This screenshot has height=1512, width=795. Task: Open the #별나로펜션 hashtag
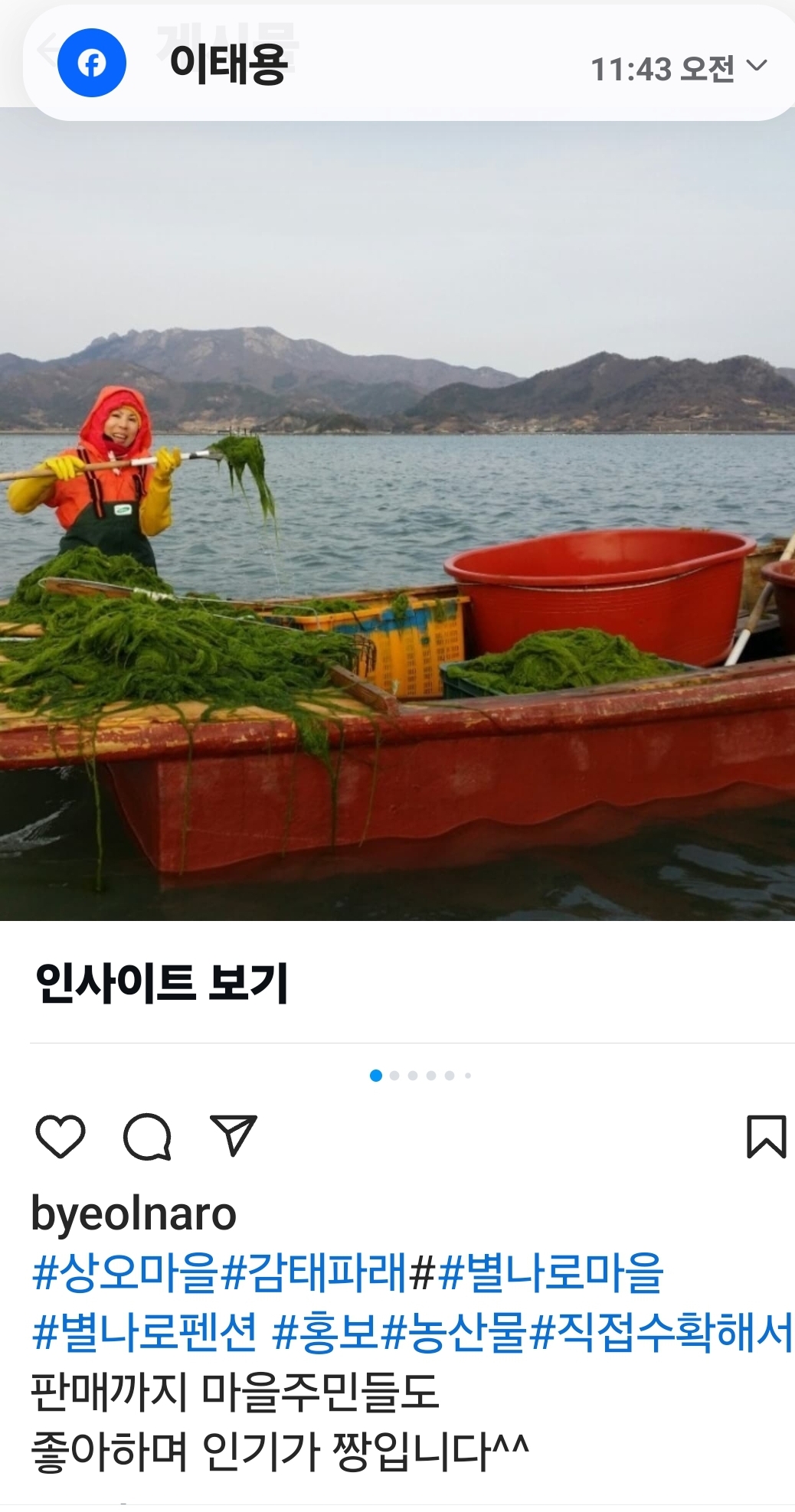coord(144,1333)
